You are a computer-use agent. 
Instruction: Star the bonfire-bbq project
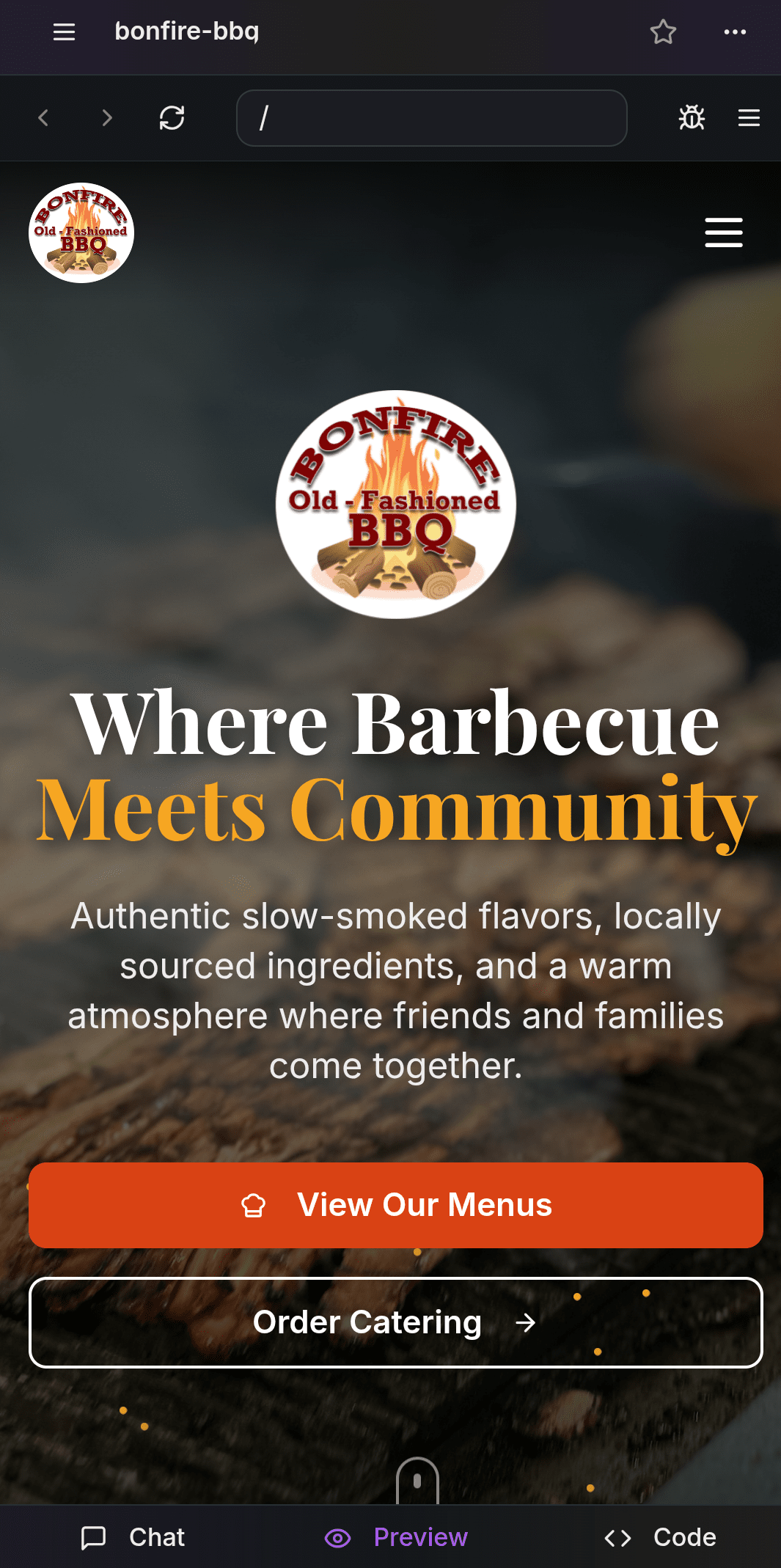click(x=663, y=32)
